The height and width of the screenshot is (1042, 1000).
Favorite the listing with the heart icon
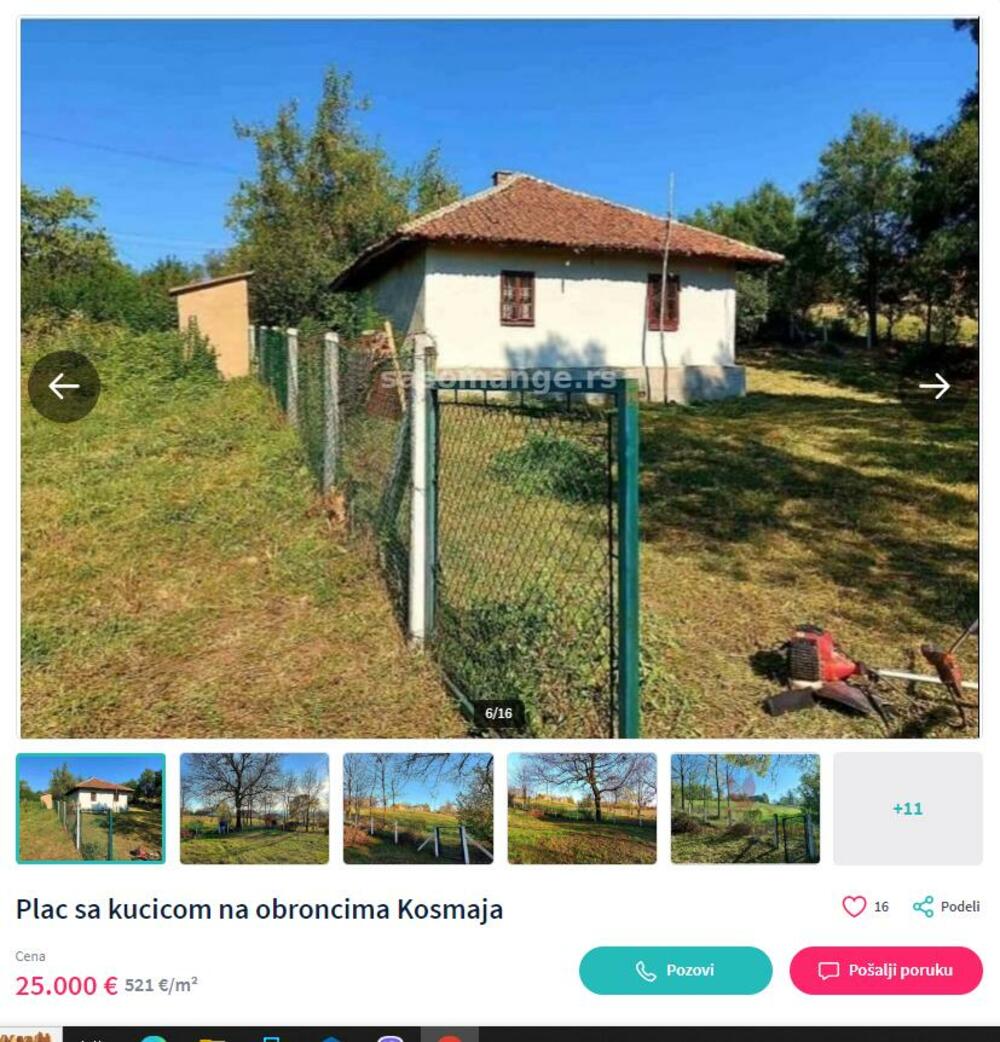(x=853, y=906)
